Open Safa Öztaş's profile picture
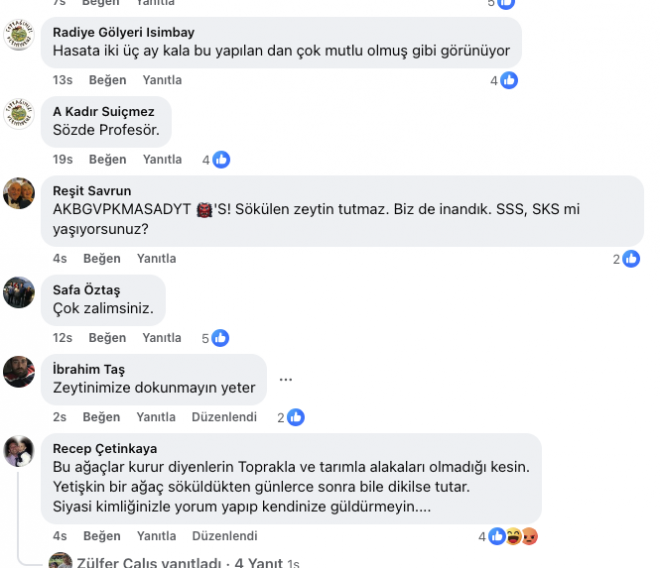 coord(19,293)
